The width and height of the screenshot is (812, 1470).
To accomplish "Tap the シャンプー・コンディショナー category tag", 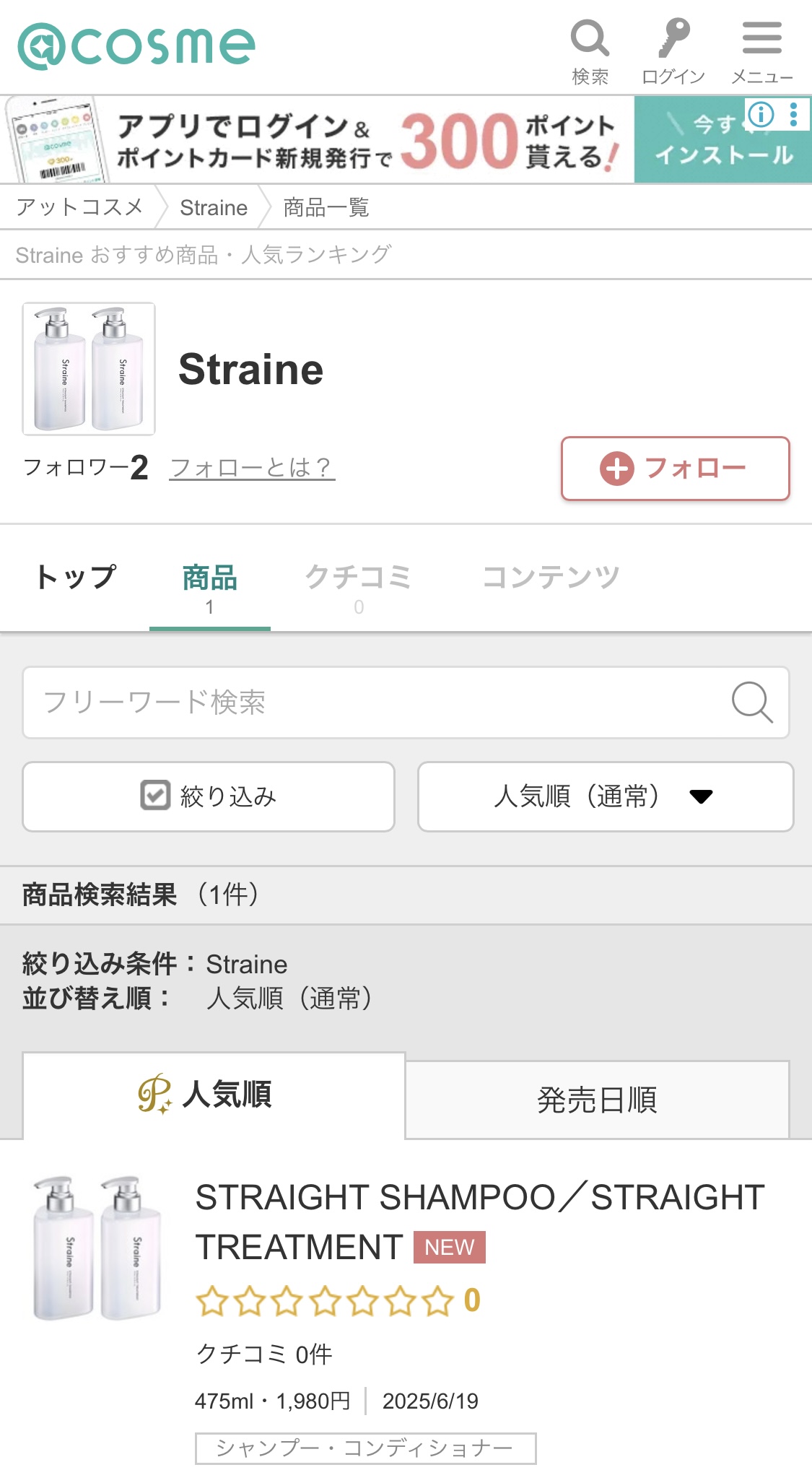I will 365,1448.
